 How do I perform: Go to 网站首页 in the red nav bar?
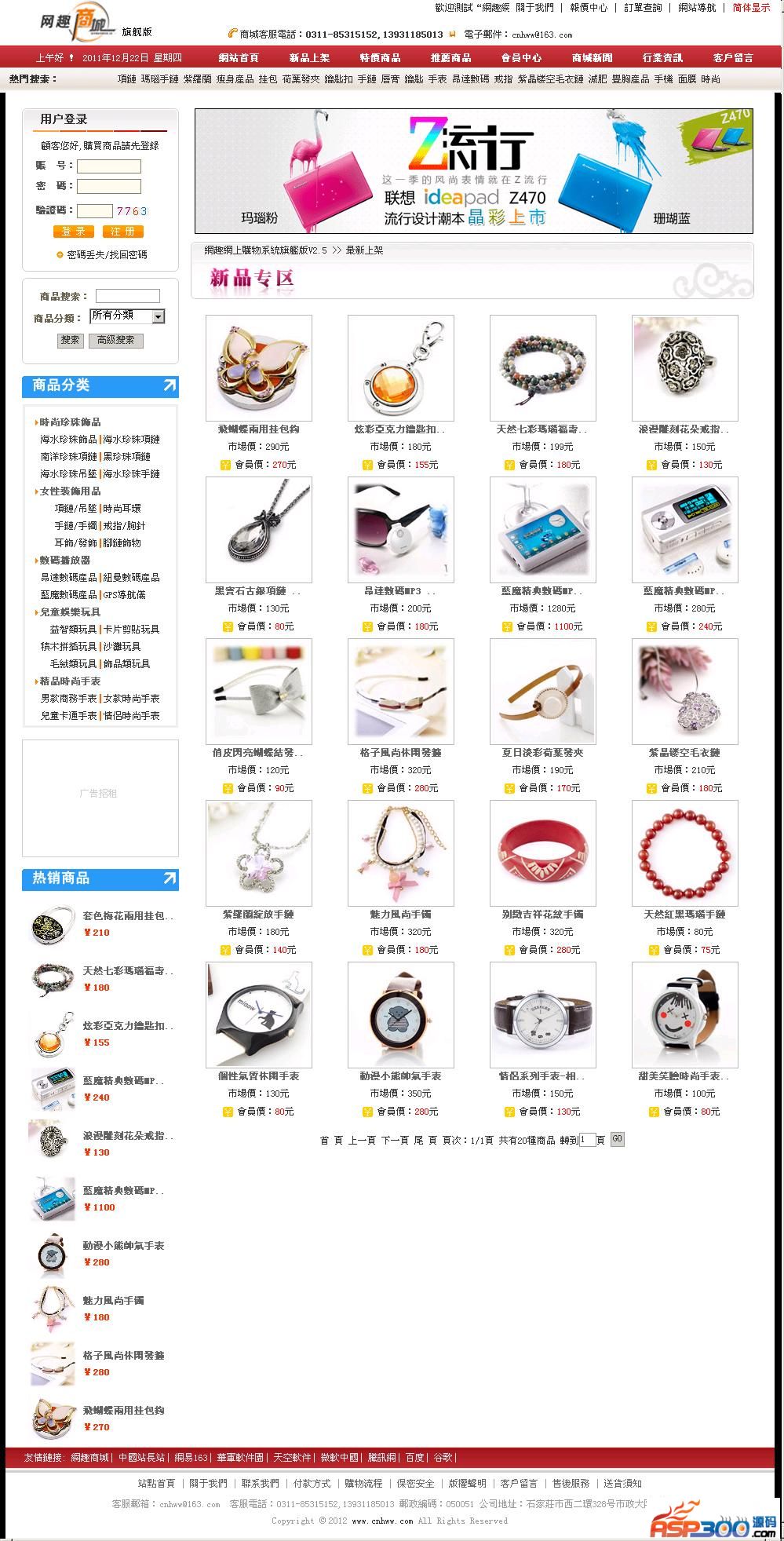pos(238,57)
